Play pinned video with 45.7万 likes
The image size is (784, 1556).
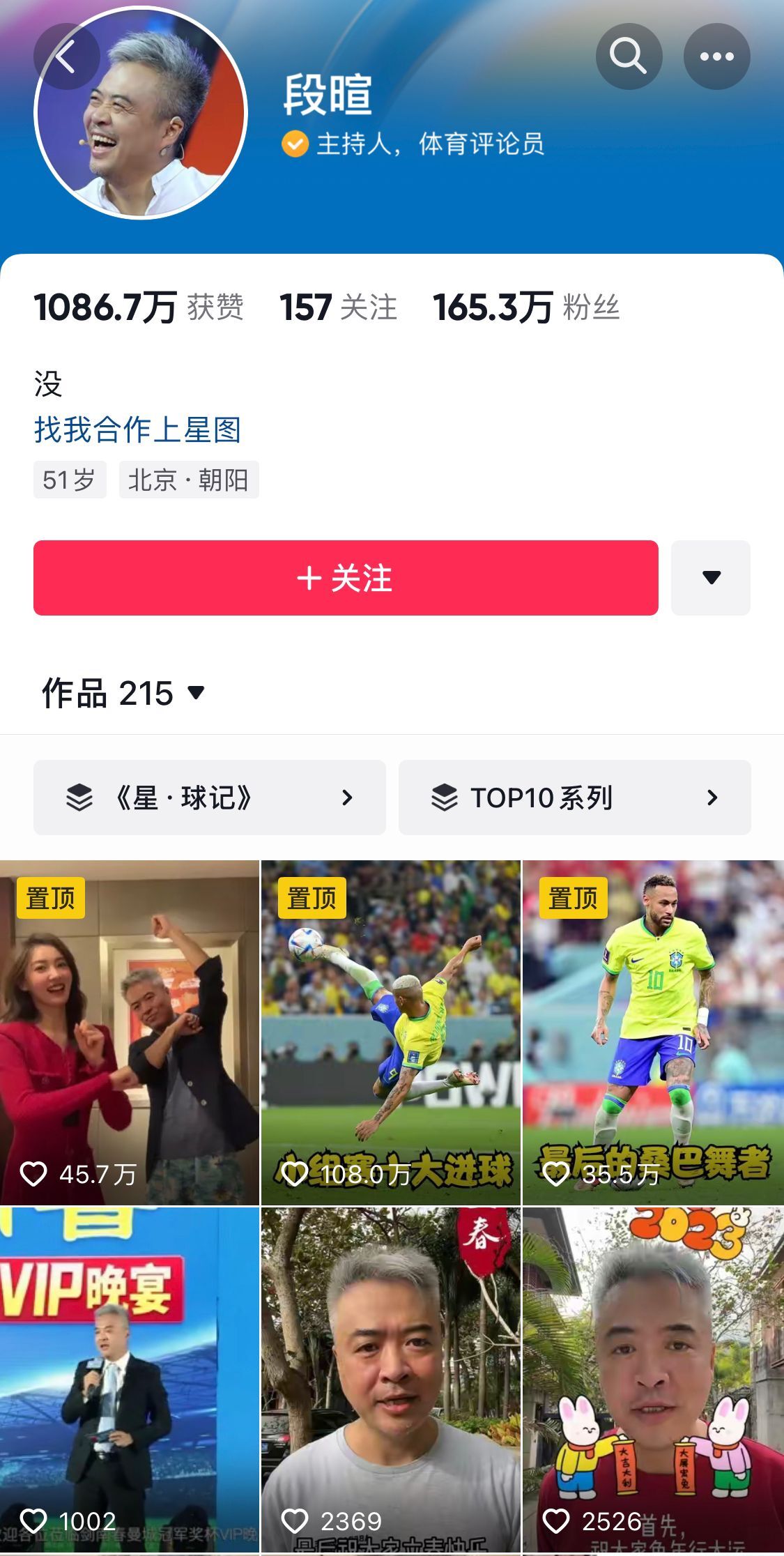tap(129, 1032)
